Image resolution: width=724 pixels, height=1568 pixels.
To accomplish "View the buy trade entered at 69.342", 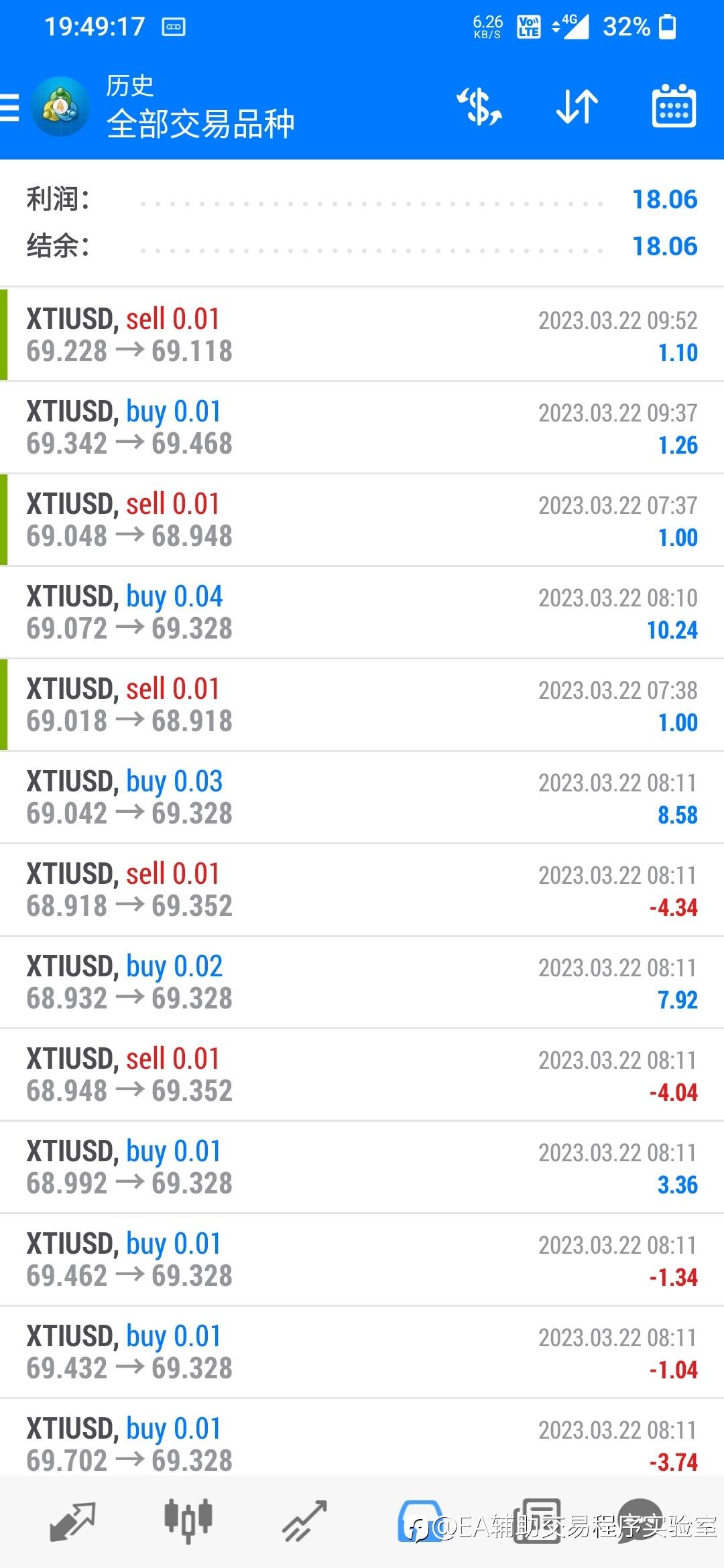I will tap(362, 428).
